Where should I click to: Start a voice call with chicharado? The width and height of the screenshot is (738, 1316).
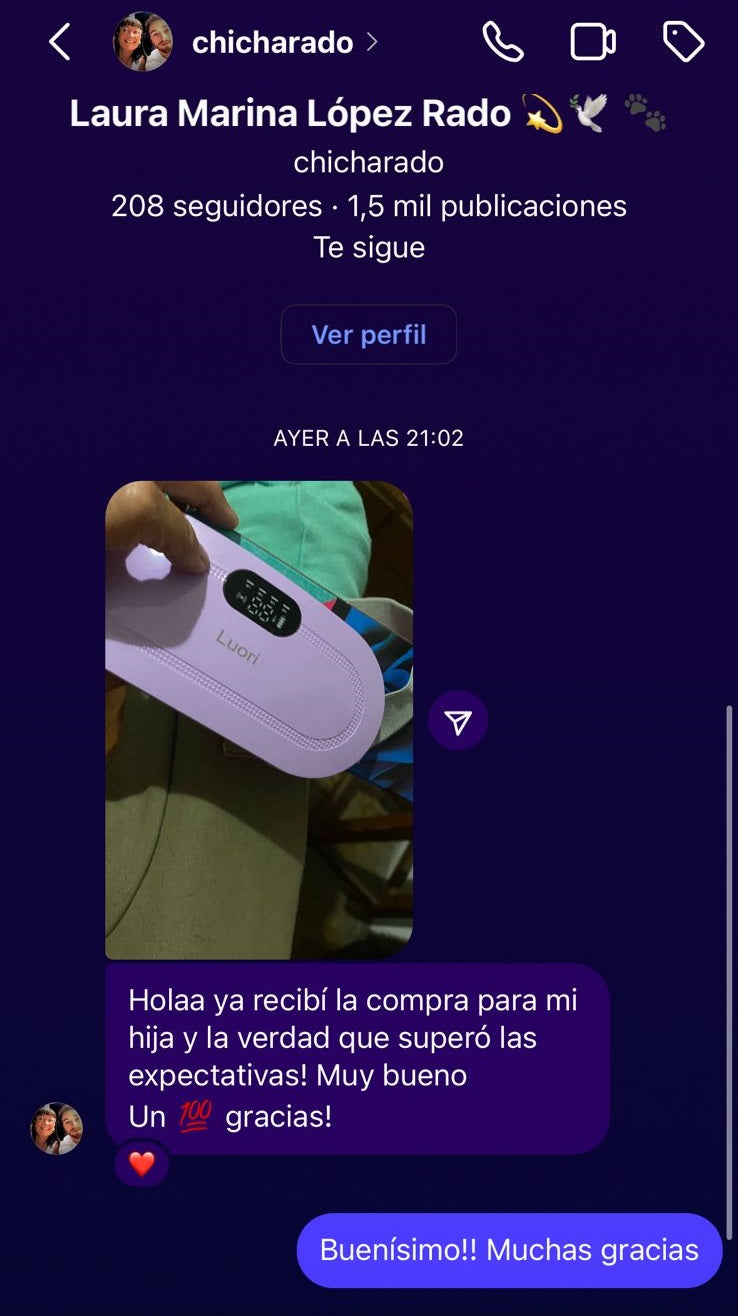(502, 42)
